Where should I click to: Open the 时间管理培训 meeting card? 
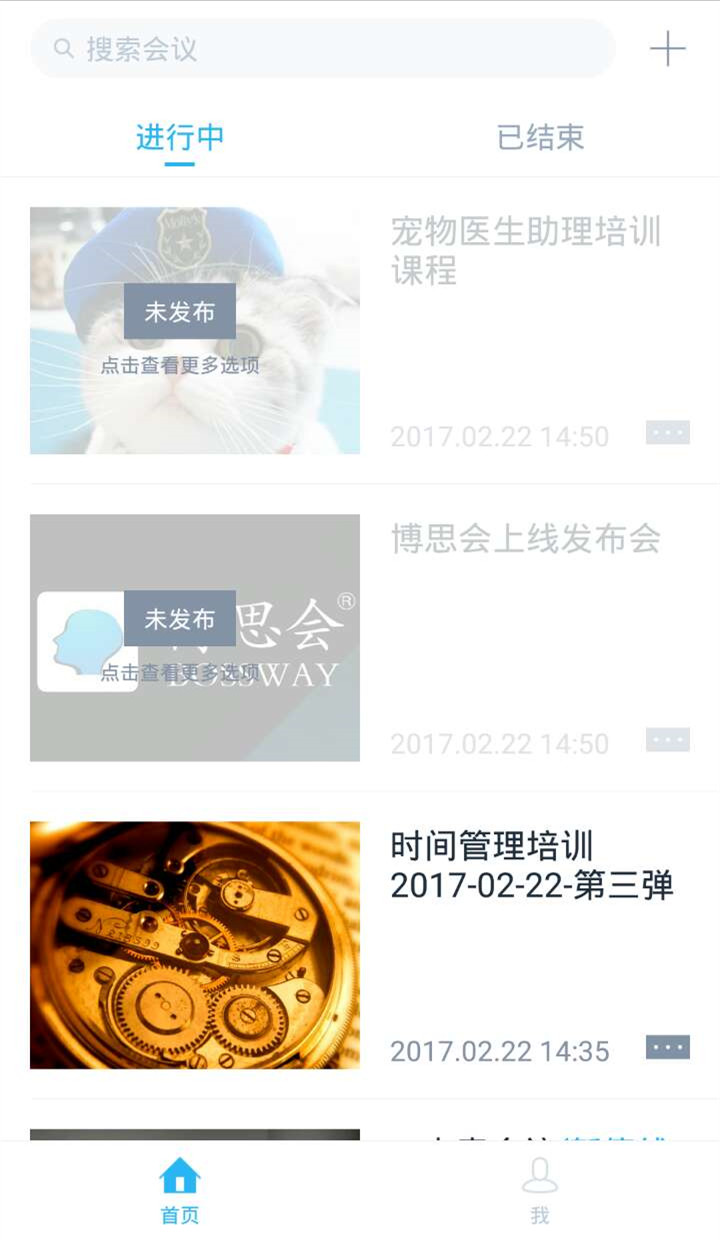(530, 866)
